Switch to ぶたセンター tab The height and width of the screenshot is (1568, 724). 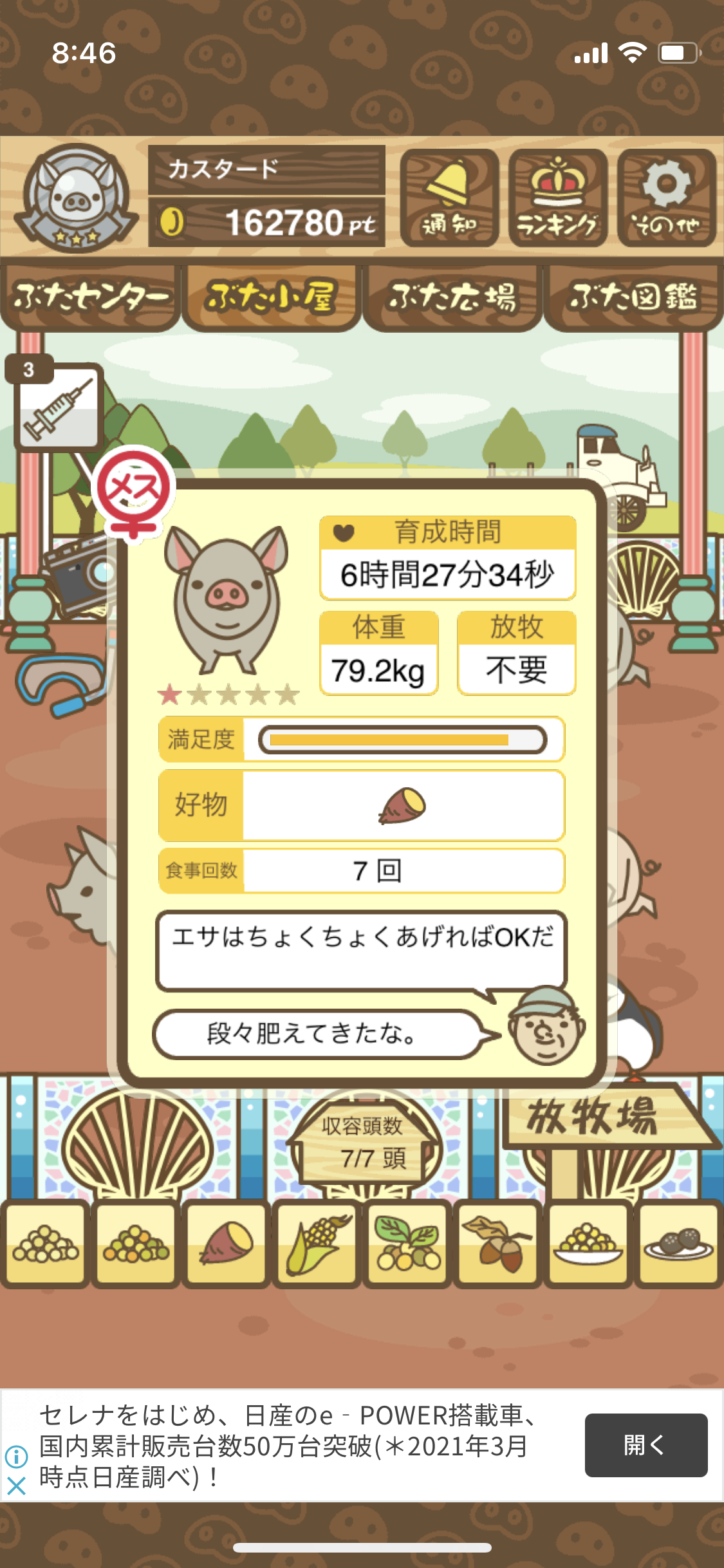[x=90, y=297]
